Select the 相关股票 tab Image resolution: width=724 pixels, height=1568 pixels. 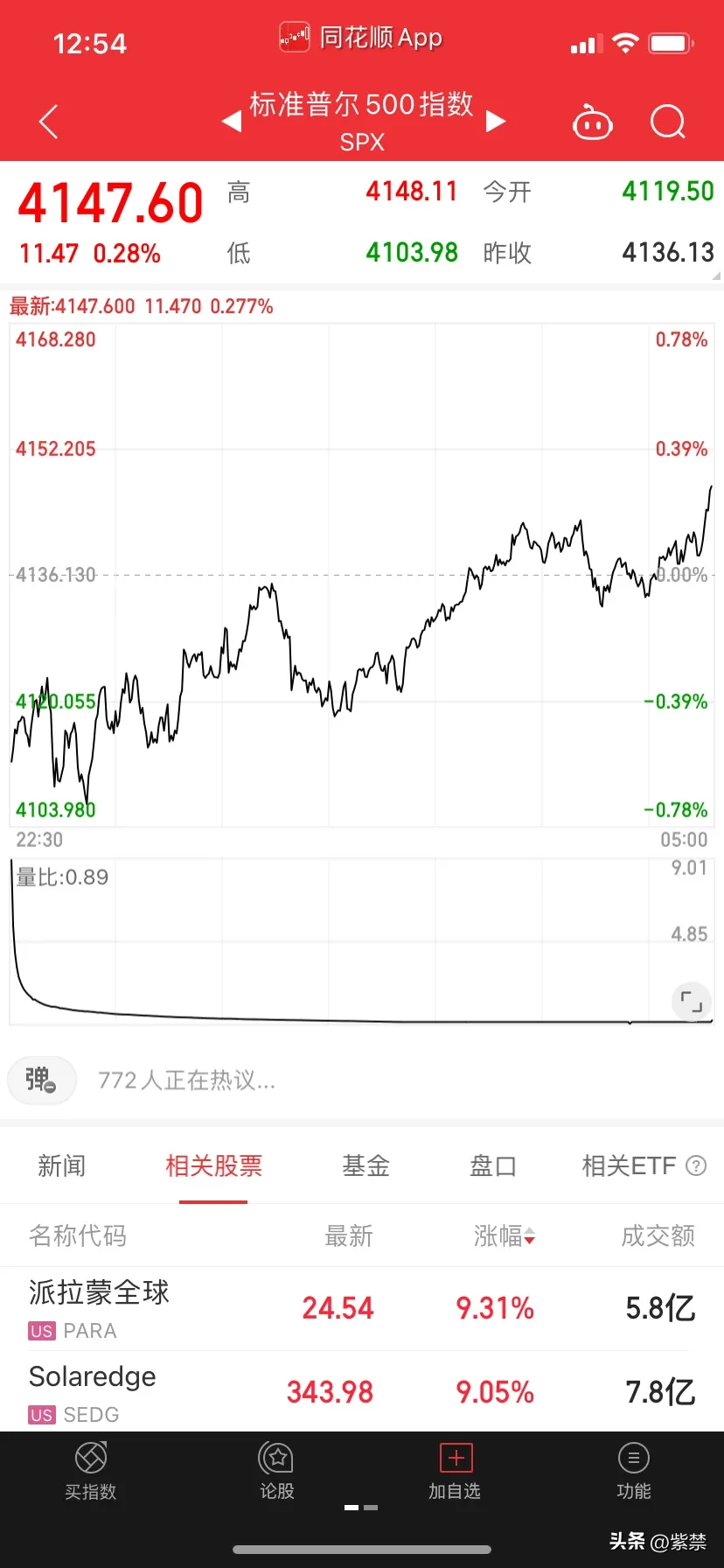[x=213, y=1166]
